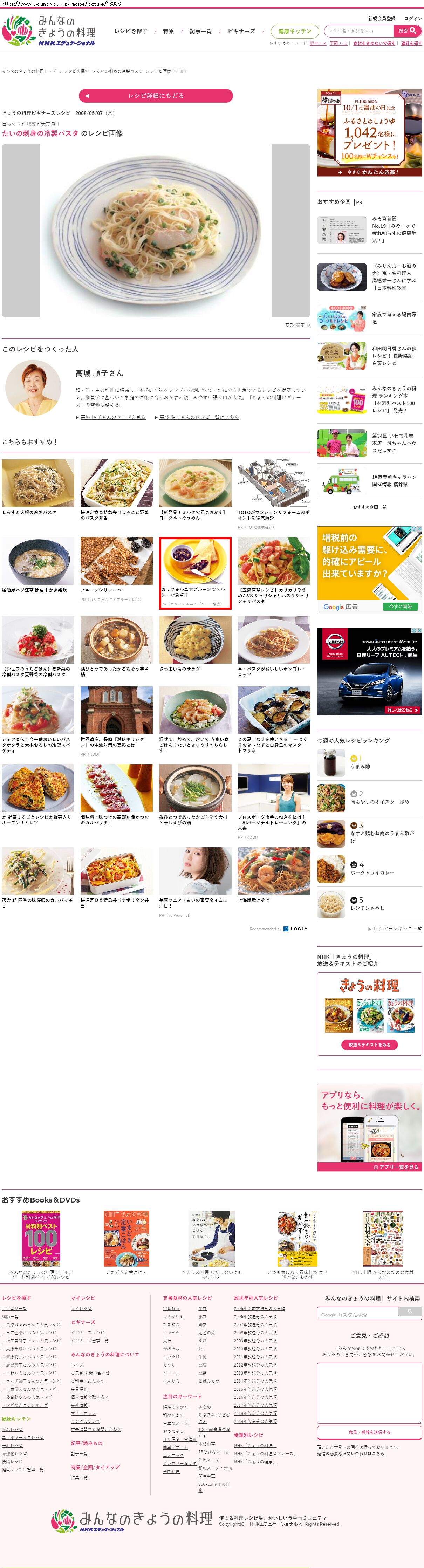Open the レシピを探す navigation item
The image size is (424, 1568).
click(131, 31)
